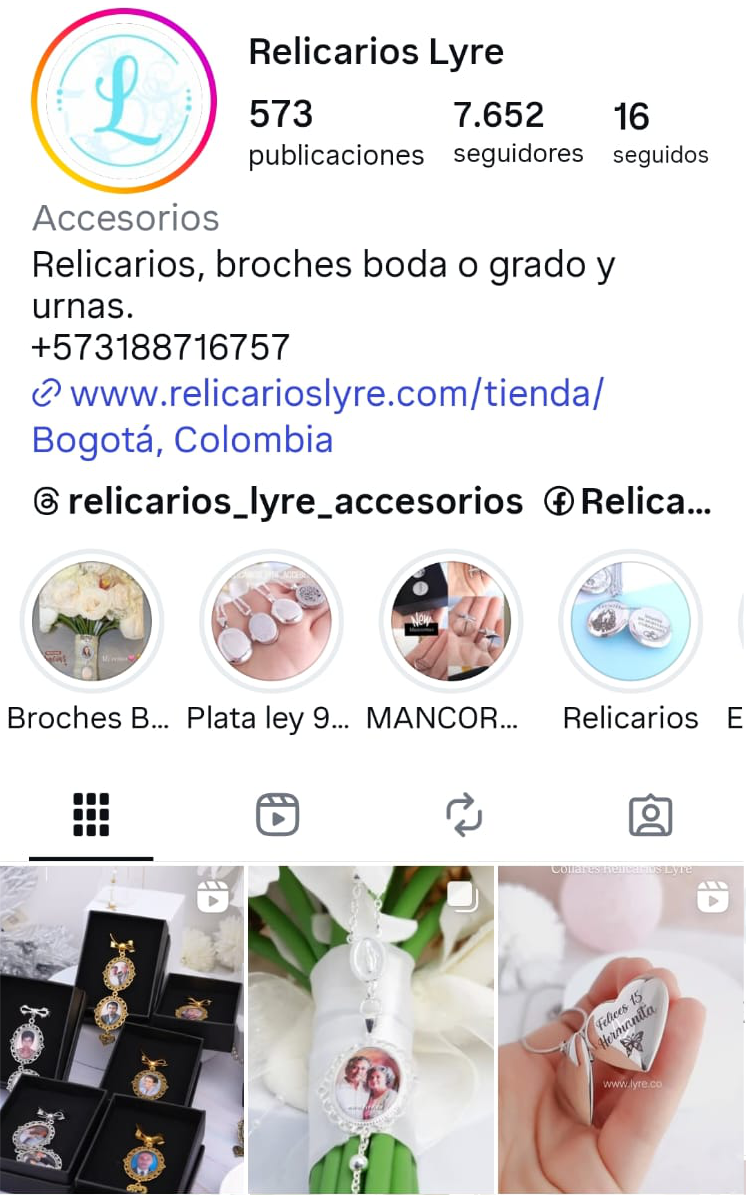Open the bouquet photo charm carousel post
The image size is (747, 1195).
[x=371, y=1030]
